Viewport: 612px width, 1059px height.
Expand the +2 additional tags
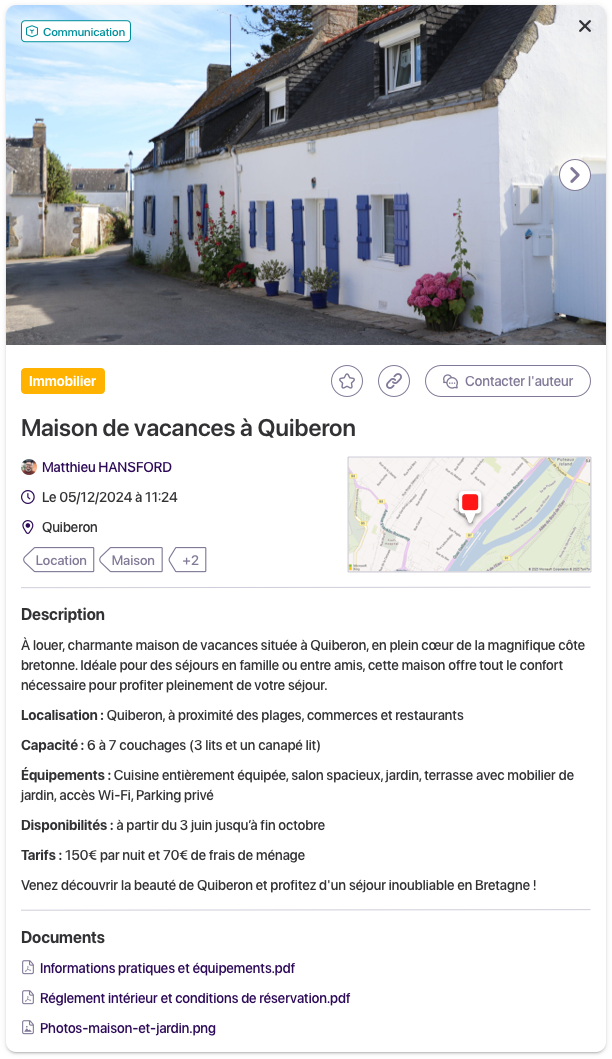tap(189, 560)
